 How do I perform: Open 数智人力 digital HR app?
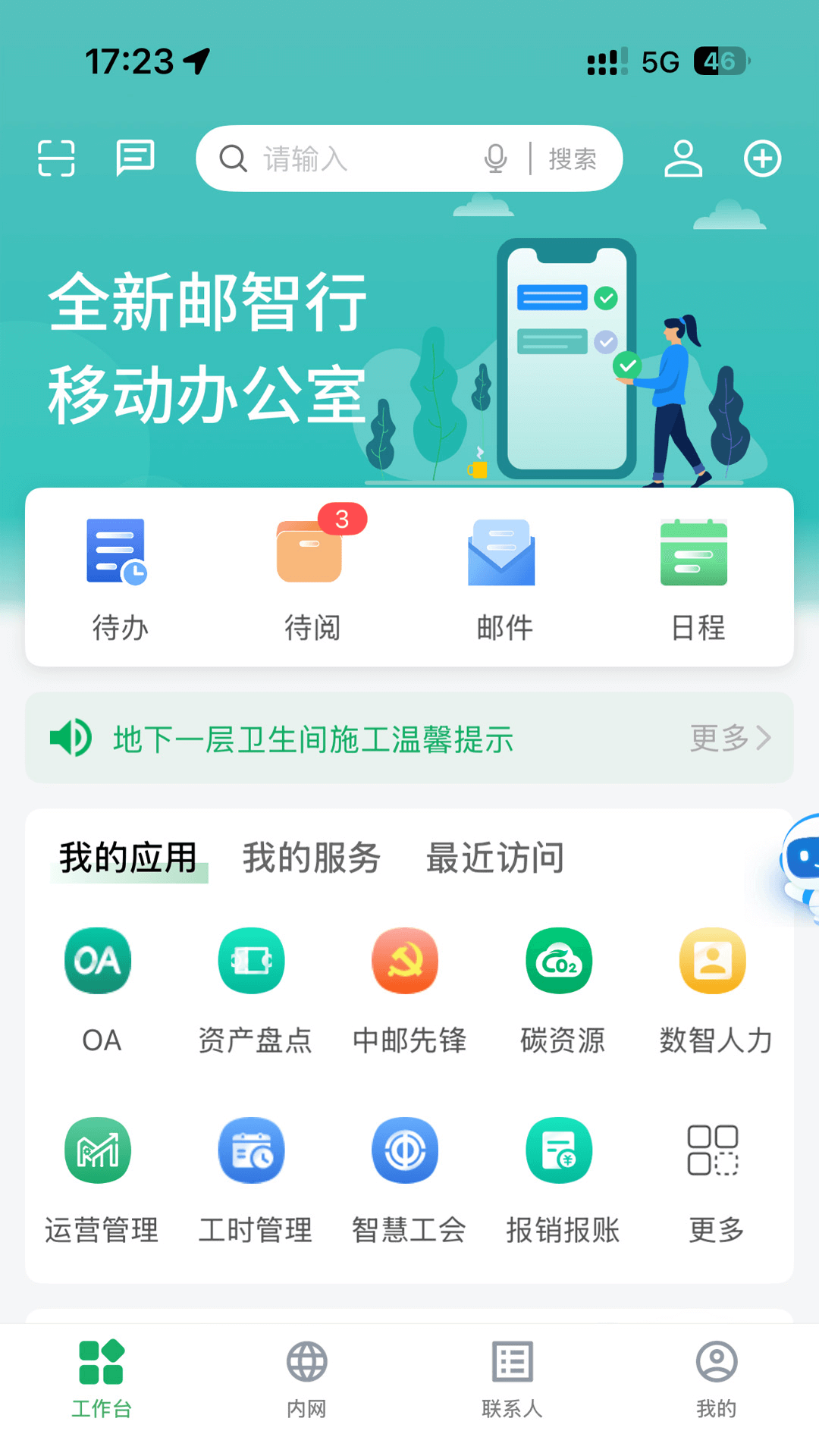(712, 960)
